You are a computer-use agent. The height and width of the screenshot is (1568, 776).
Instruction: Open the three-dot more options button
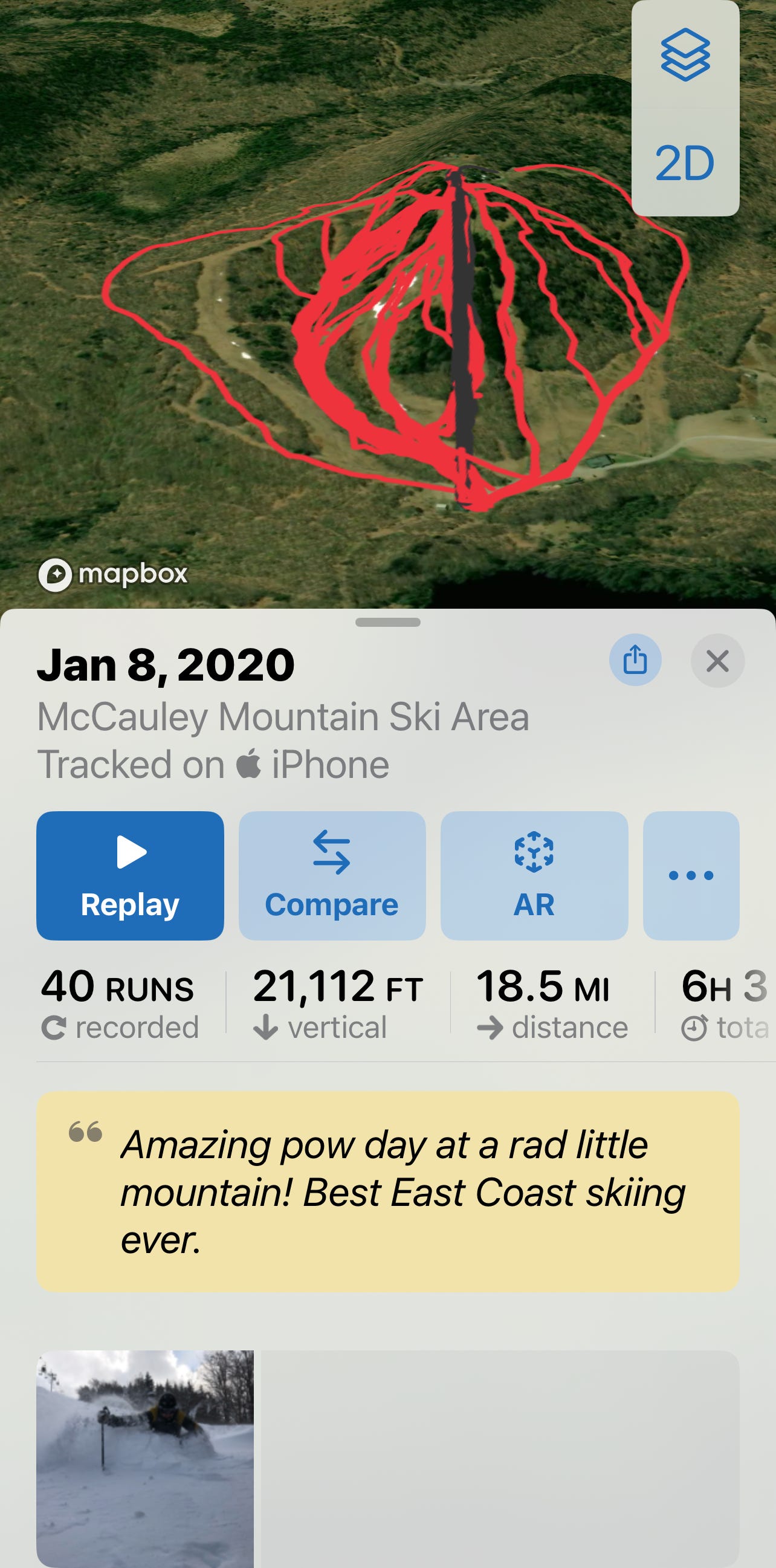[691, 875]
